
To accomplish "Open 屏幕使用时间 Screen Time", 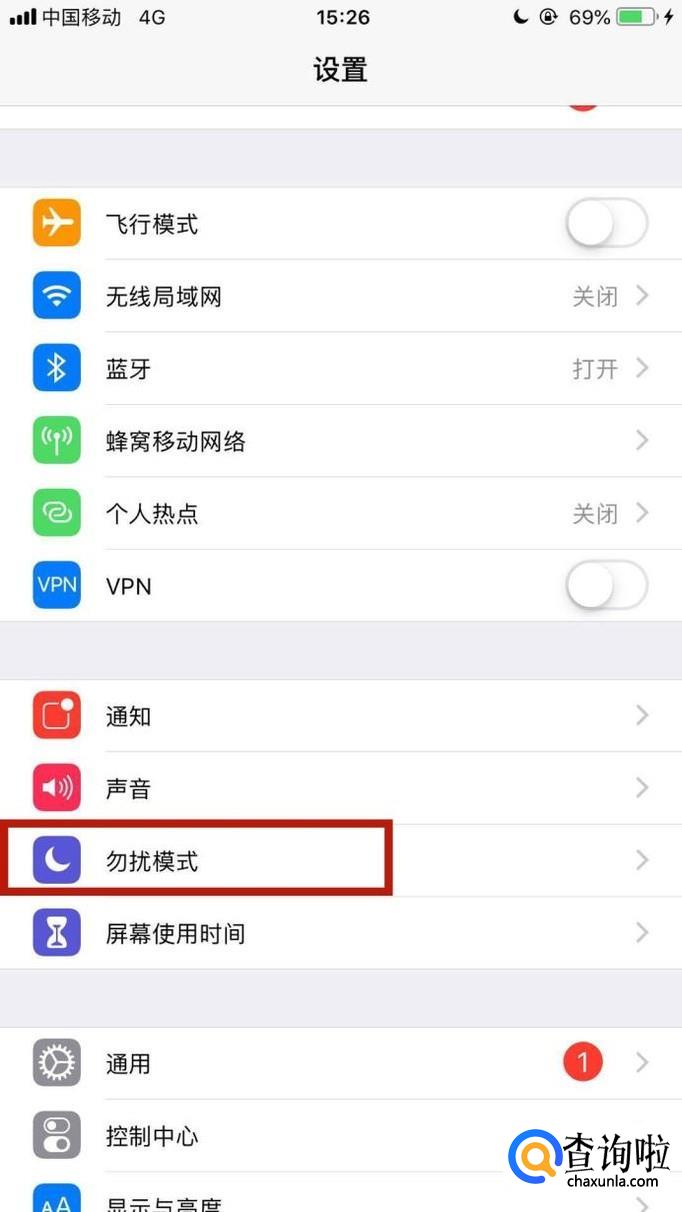I will pyautogui.click(x=340, y=933).
